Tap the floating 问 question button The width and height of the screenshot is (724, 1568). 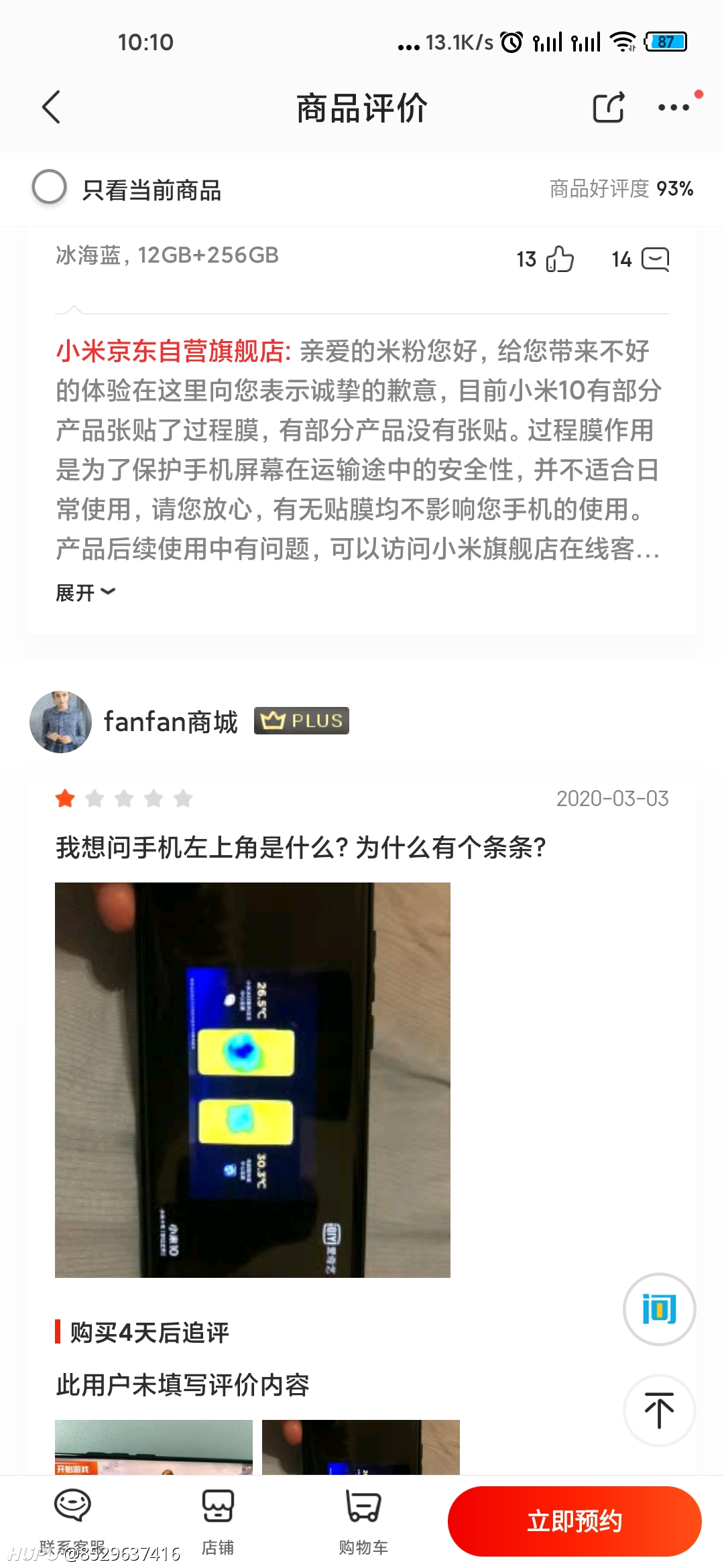pyautogui.click(x=660, y=1309)
